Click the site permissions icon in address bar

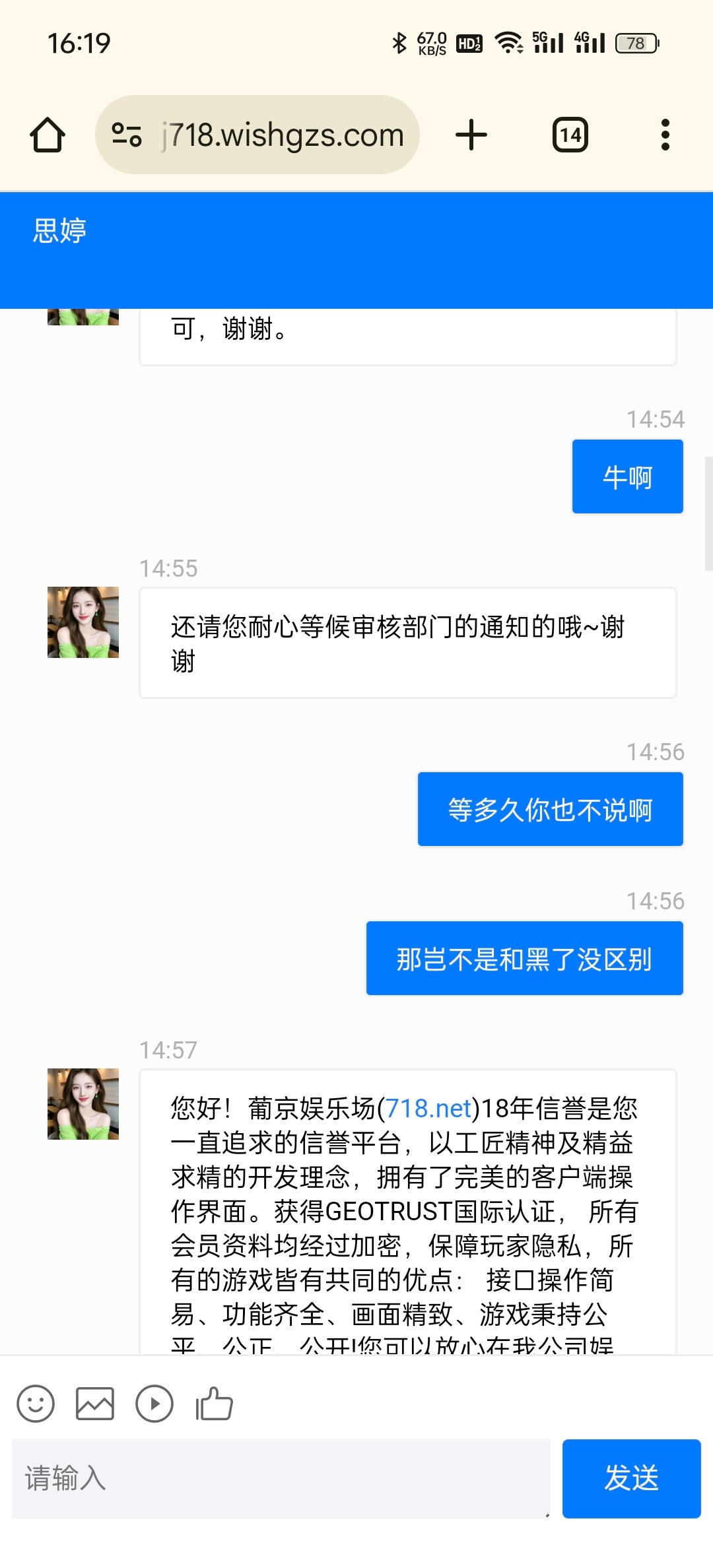click(x=126, y=135)
